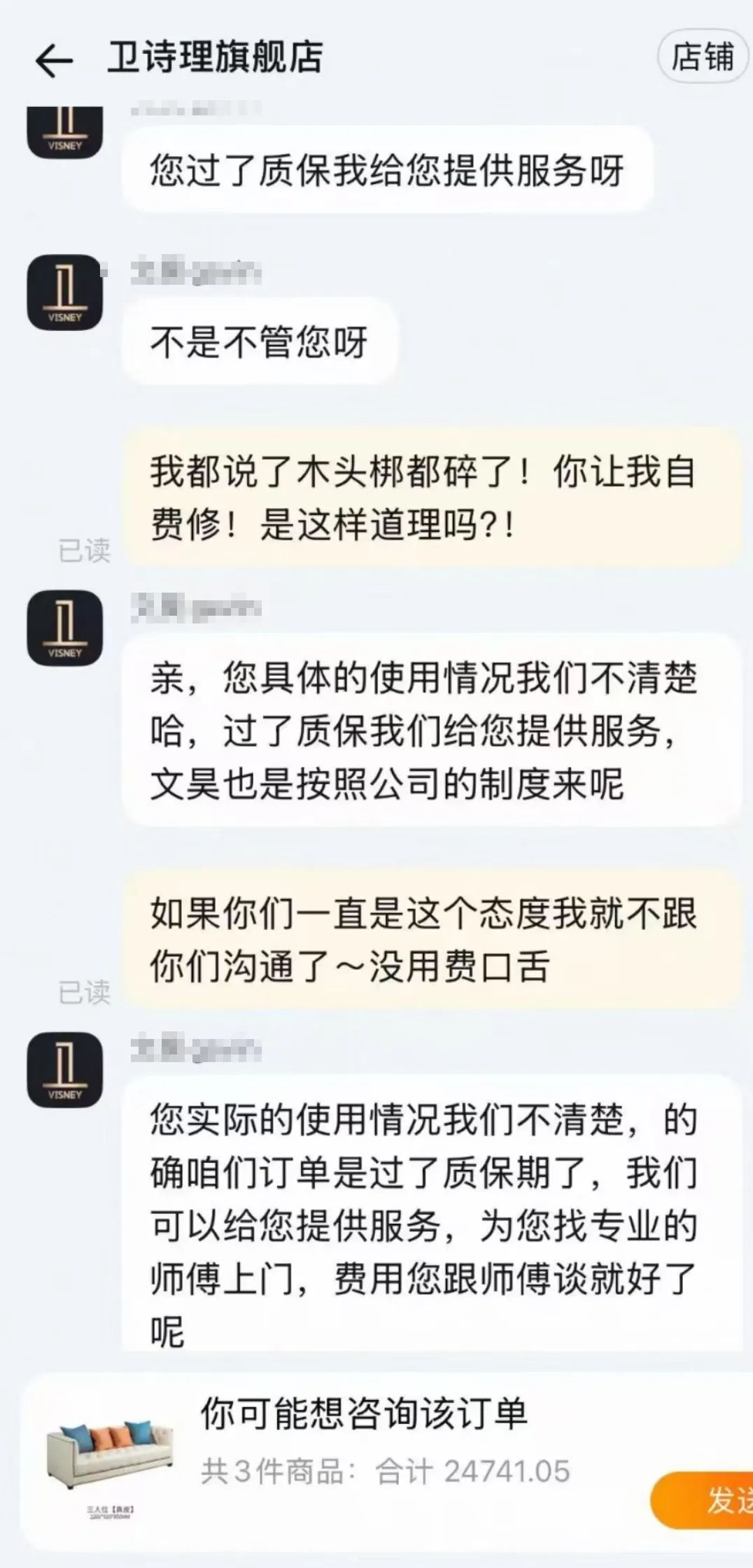Open the 店铺 store page
Viewport: 753px width, 1568px height.
pyautogui.click(x=702, y=57)
